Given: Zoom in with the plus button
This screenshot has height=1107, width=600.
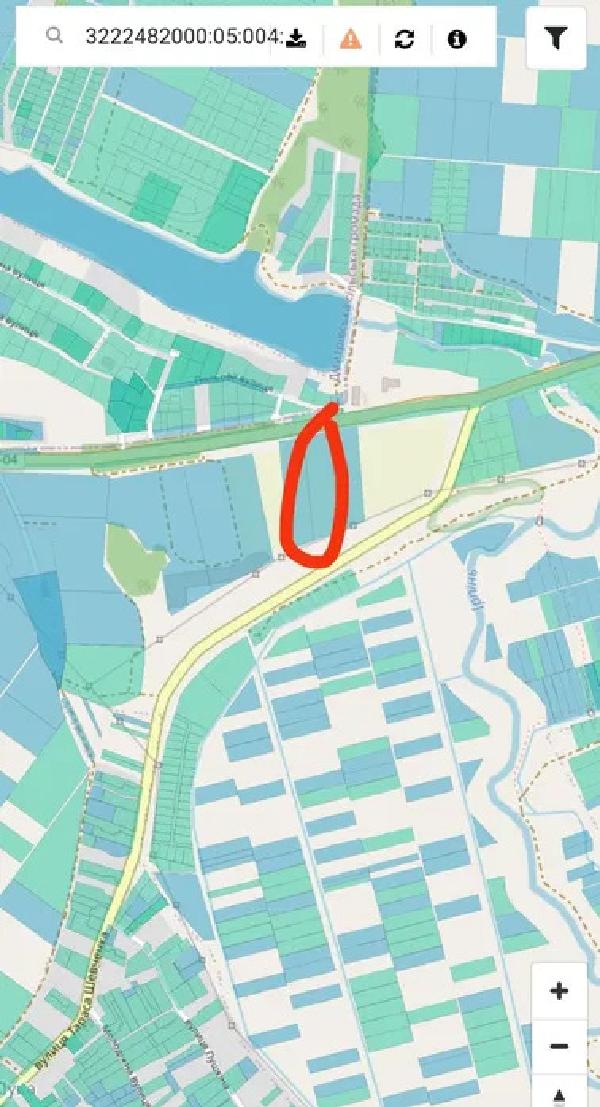Looking at the screenshot, I should [559, 991].
